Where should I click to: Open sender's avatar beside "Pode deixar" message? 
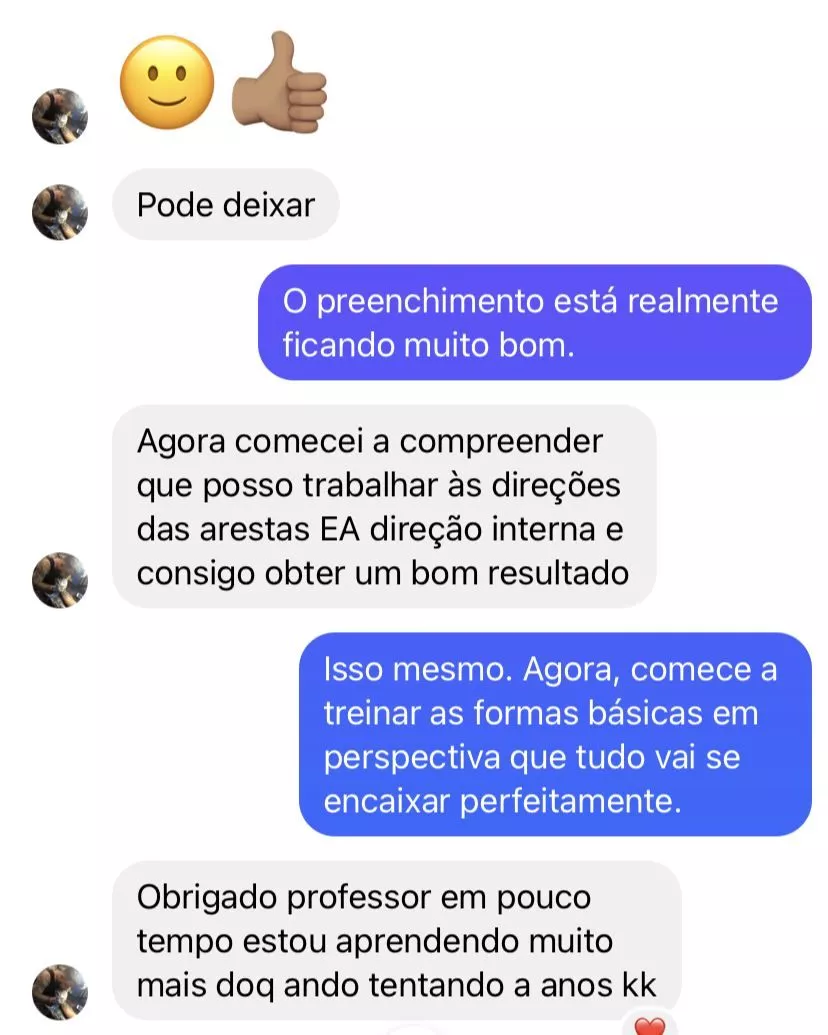[60, 211]
